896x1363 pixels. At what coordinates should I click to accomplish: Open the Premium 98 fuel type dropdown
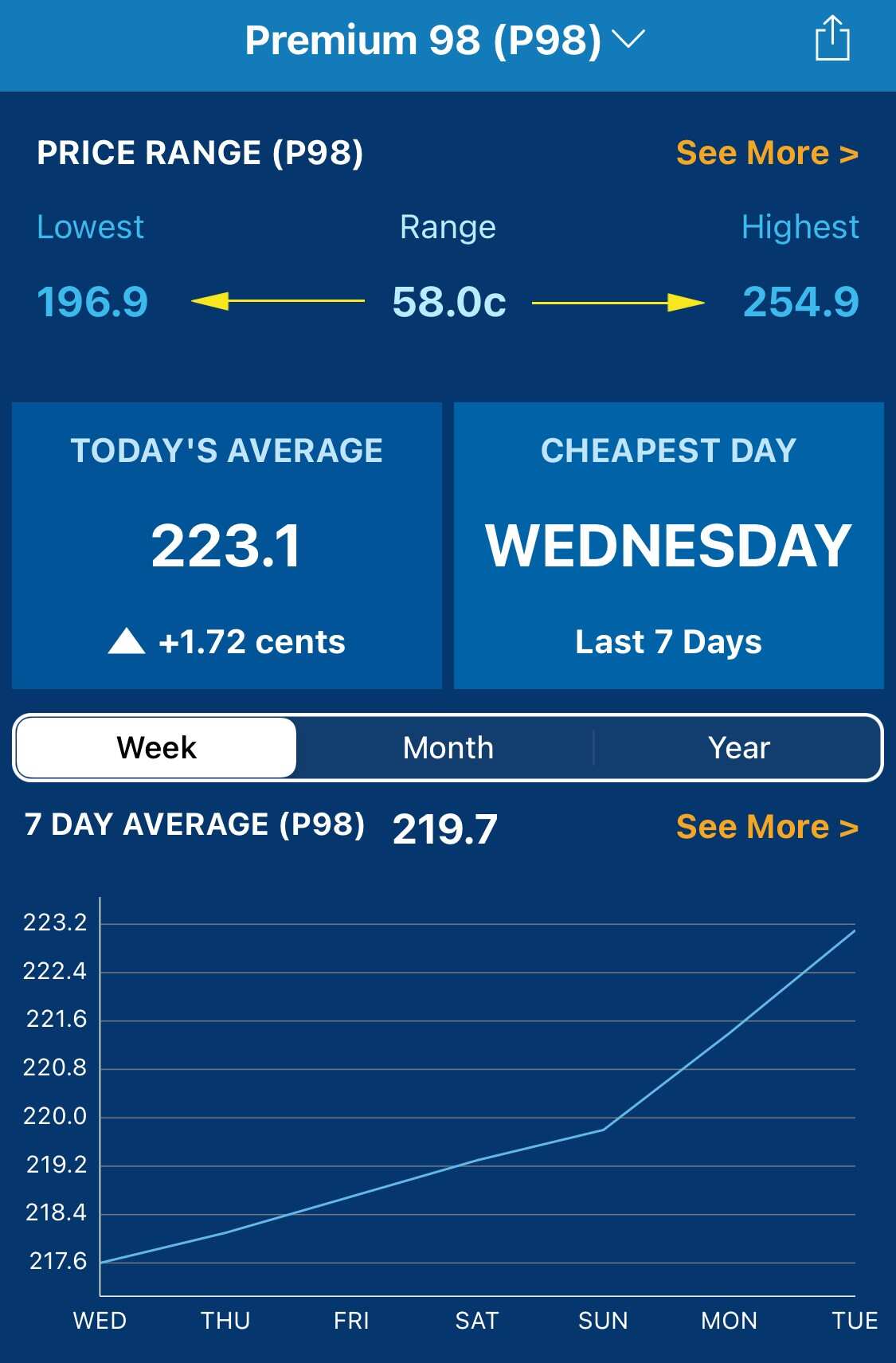444,41
